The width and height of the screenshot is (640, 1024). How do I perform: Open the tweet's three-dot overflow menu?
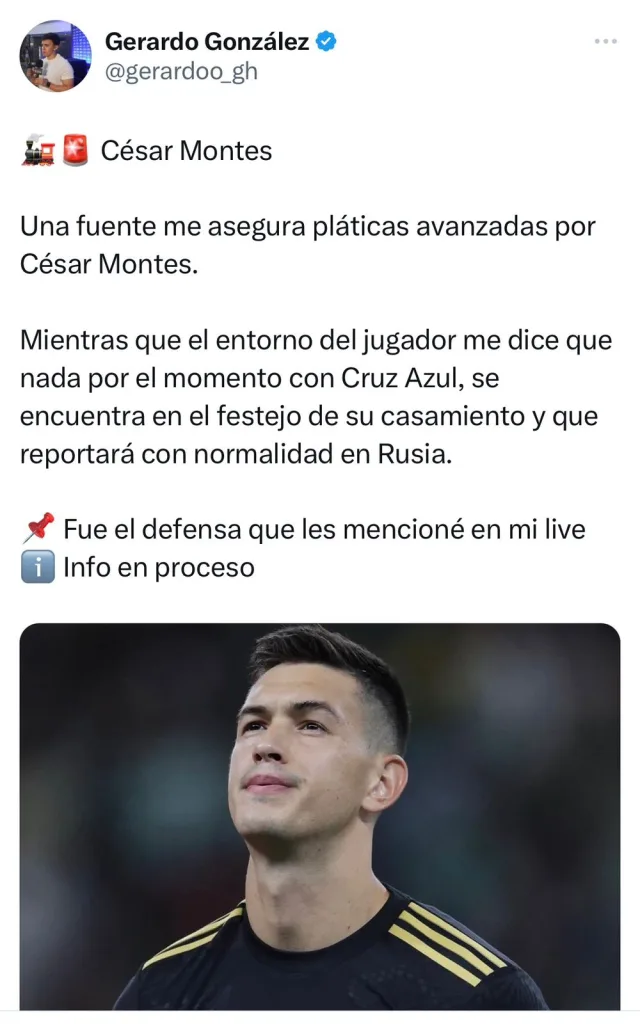pyautogui.click(x=605, y=42)
